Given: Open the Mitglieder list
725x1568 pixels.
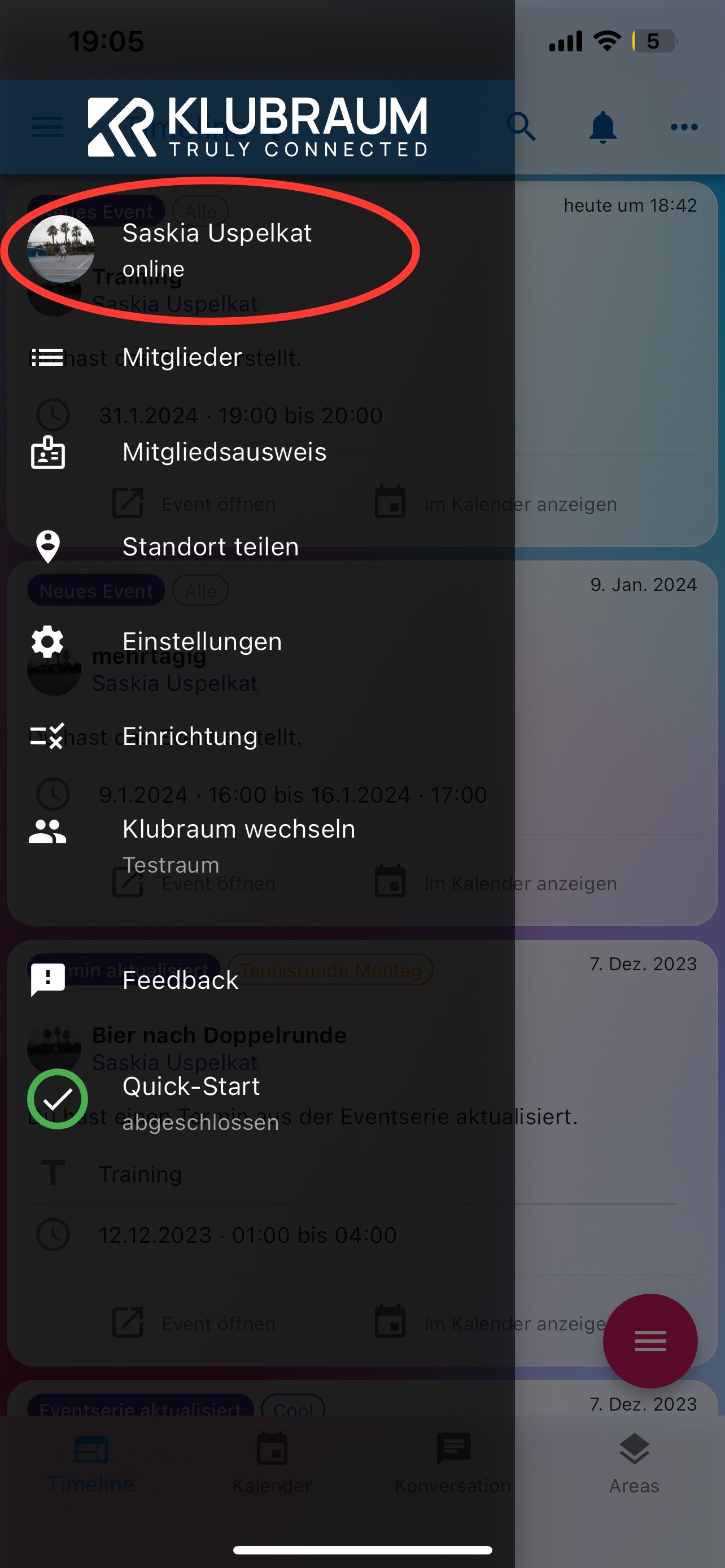Looking at the screenshot, I should (x=182, y=357).
